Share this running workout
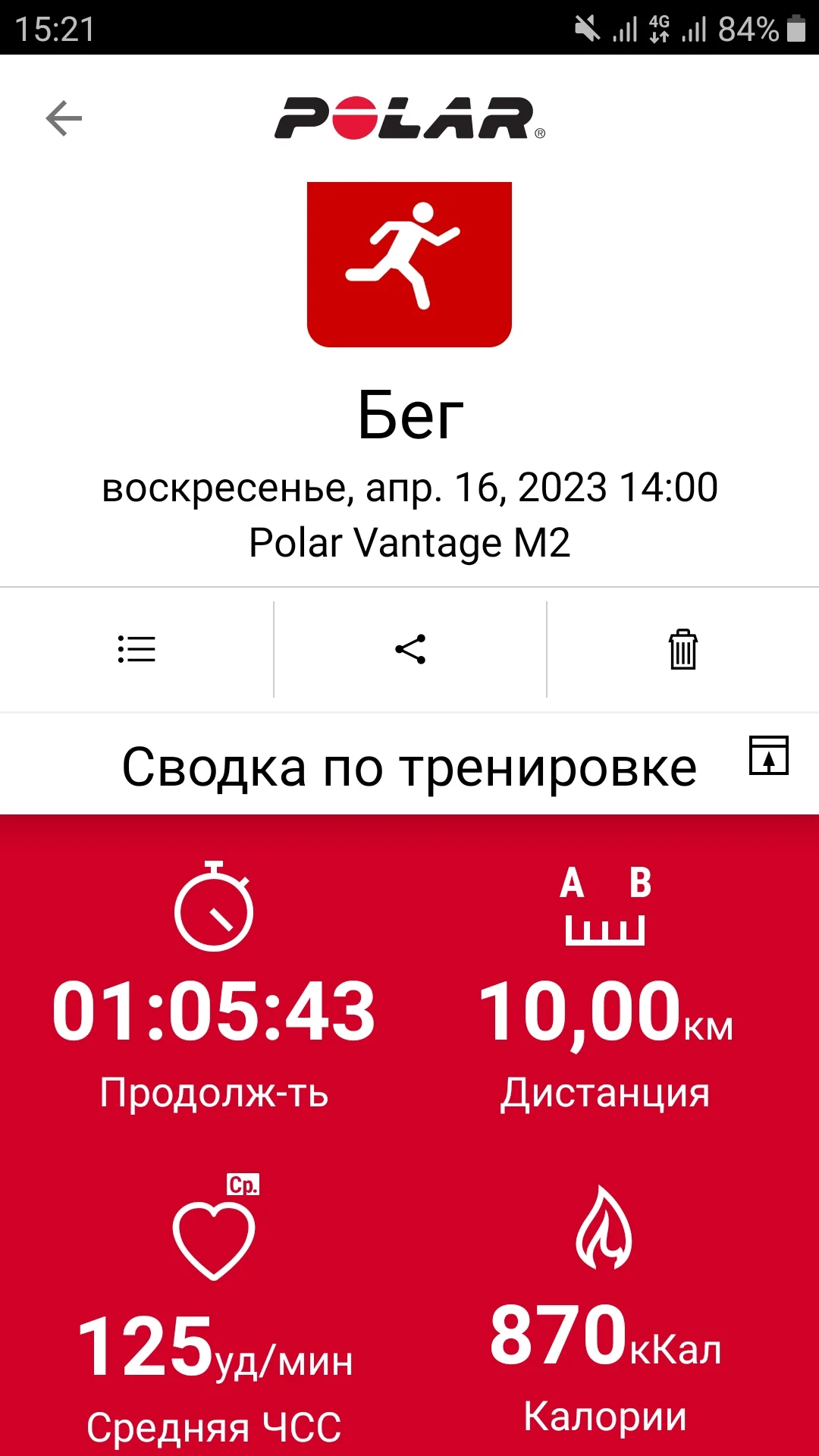The width and height of the screenshot is (819, 1456). 410,649
